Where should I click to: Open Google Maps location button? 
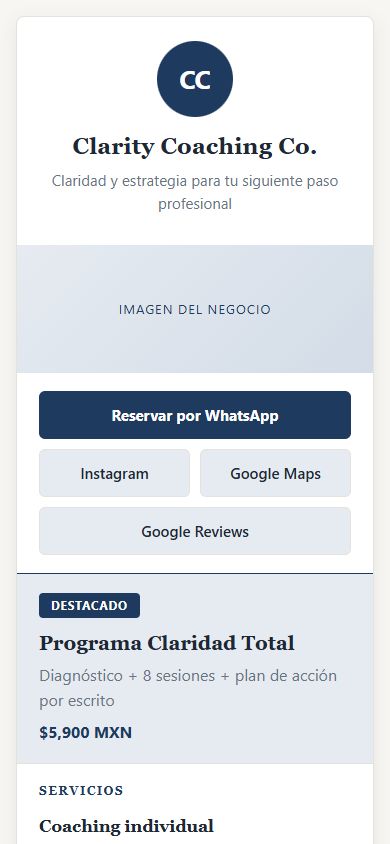tap(275, 473)
